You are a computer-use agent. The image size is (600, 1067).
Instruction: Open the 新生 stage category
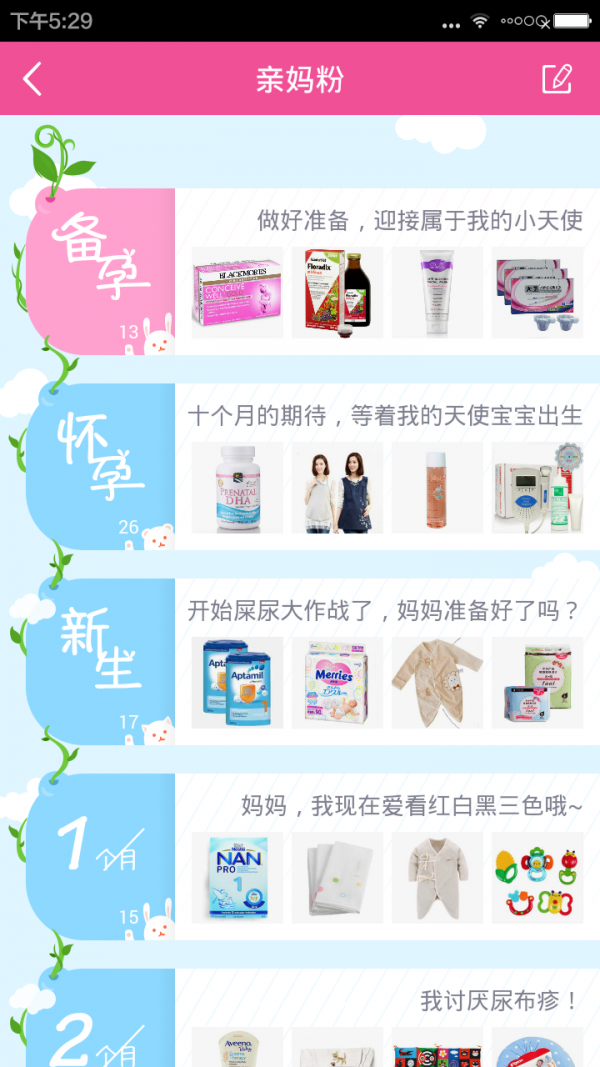[100, 660]
